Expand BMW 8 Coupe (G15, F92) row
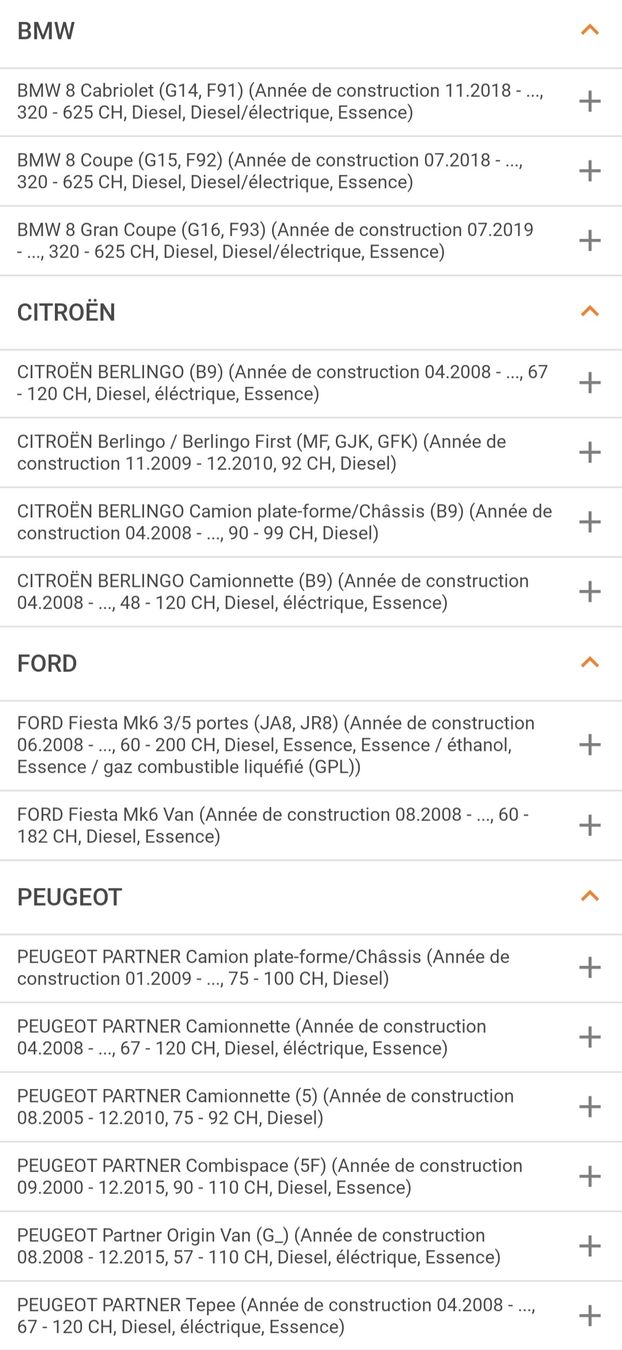Viewport: 622px width, 1350px height. tap(590, 171)
